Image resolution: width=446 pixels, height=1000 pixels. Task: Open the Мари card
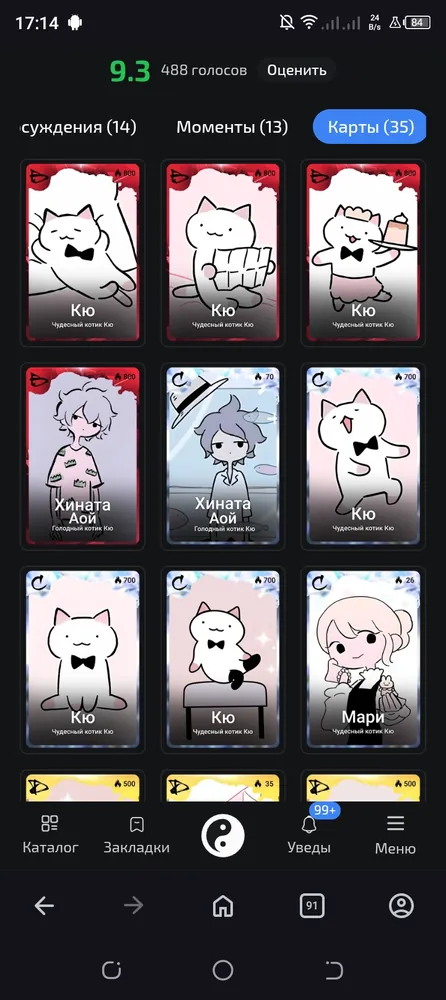[x=363, y=659]
